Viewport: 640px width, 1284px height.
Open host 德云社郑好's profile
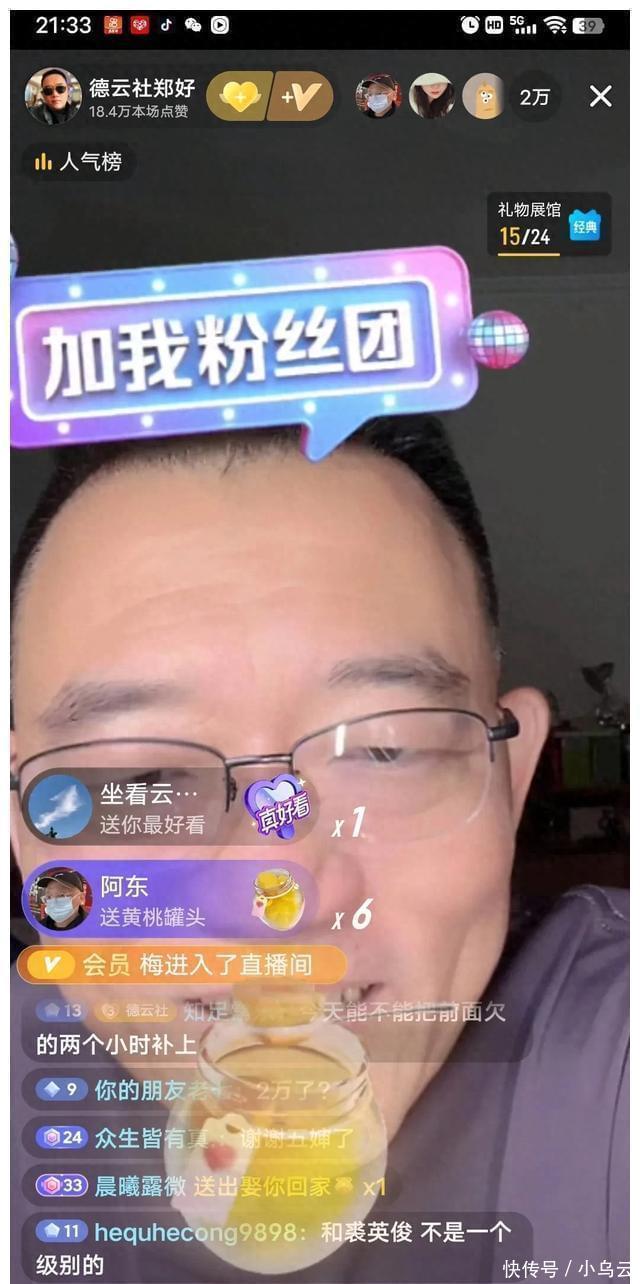53,96
